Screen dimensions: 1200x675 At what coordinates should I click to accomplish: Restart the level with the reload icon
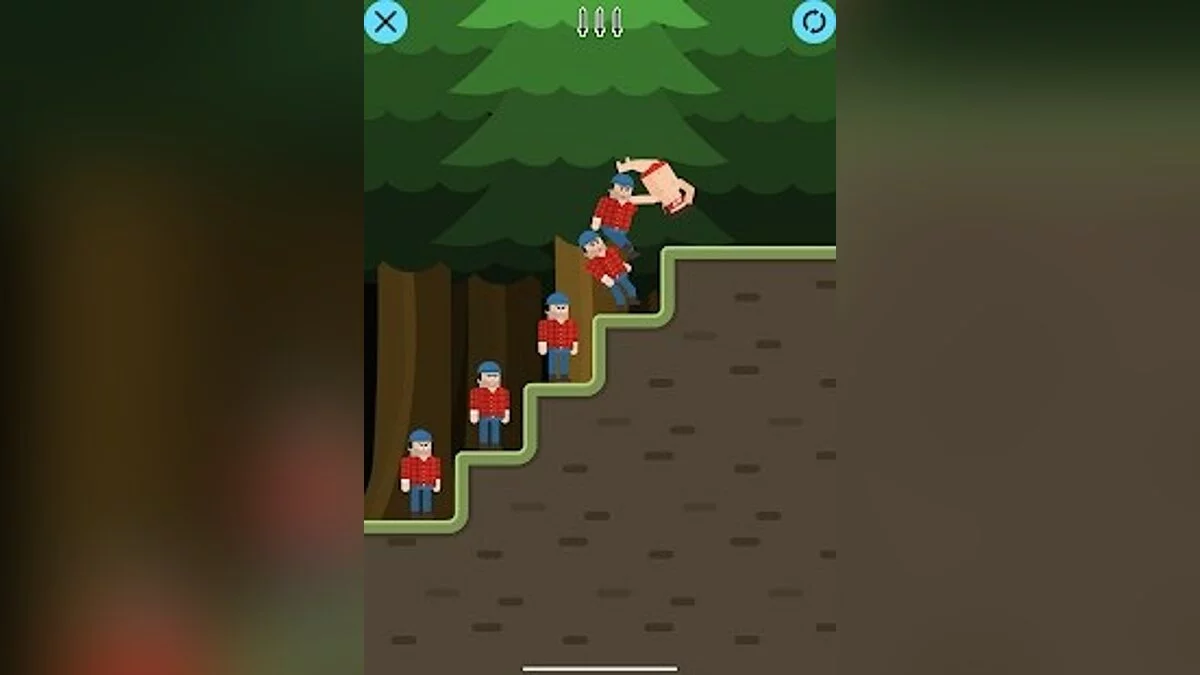click(814, 22)
